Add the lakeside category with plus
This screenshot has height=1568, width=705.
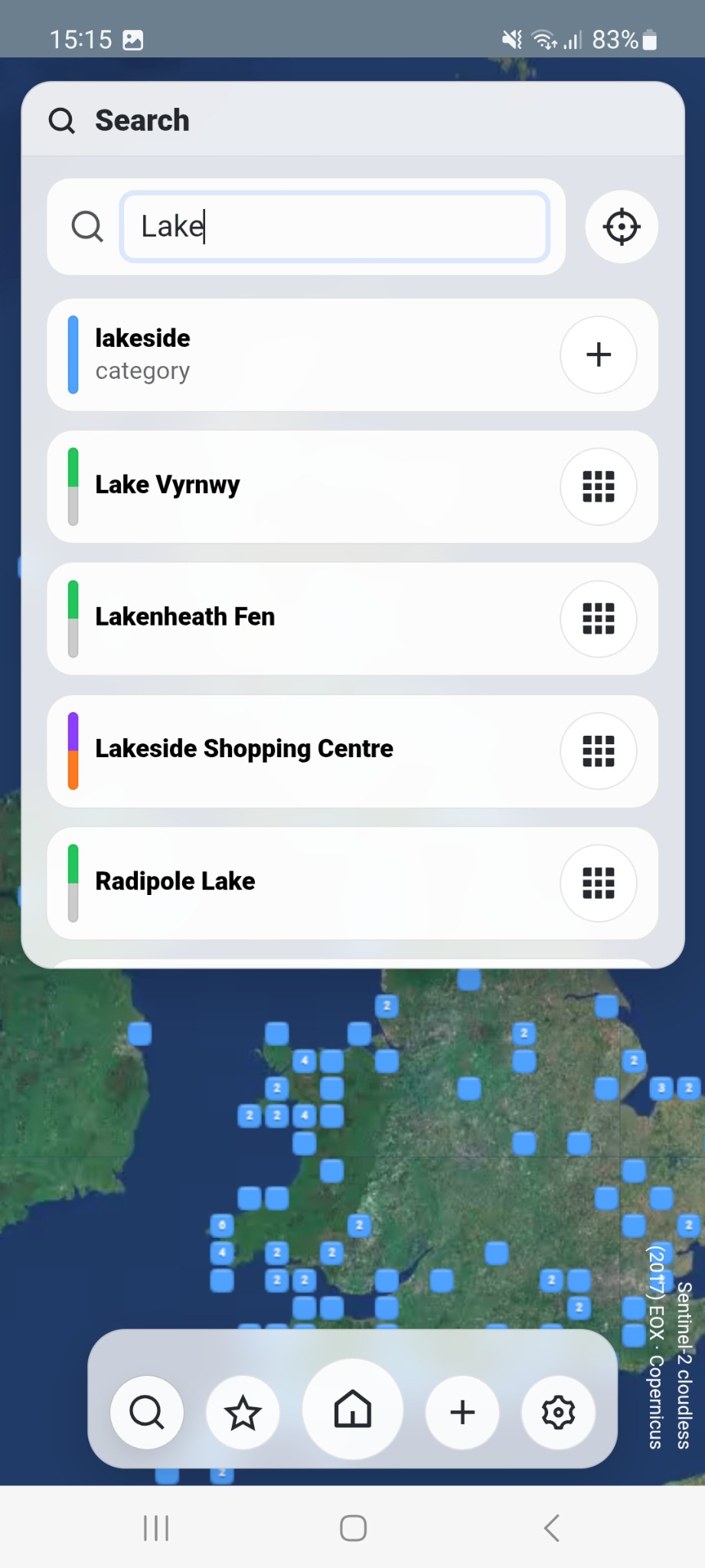[598, 354]
